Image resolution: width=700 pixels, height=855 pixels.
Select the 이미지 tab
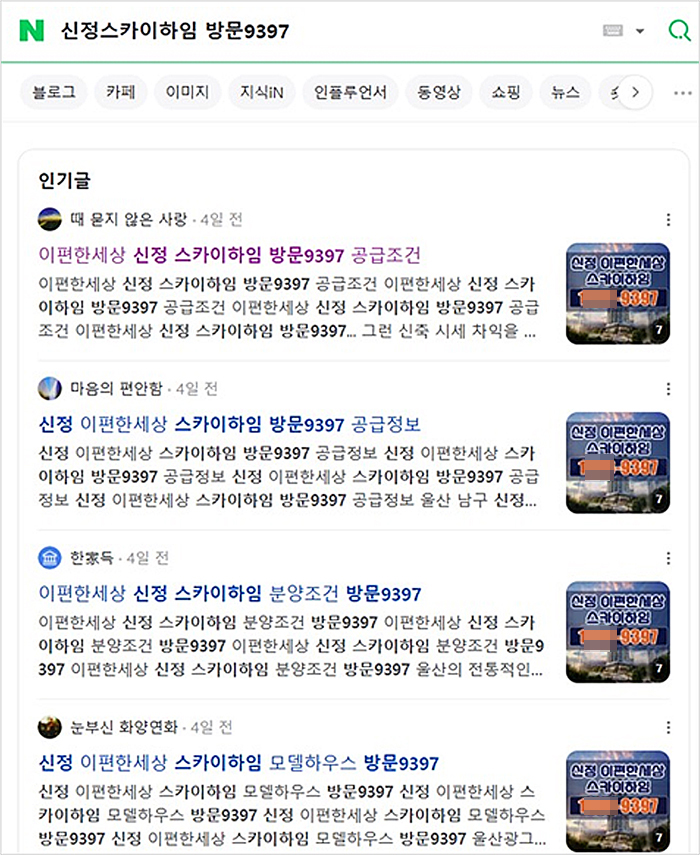point(187,92)
